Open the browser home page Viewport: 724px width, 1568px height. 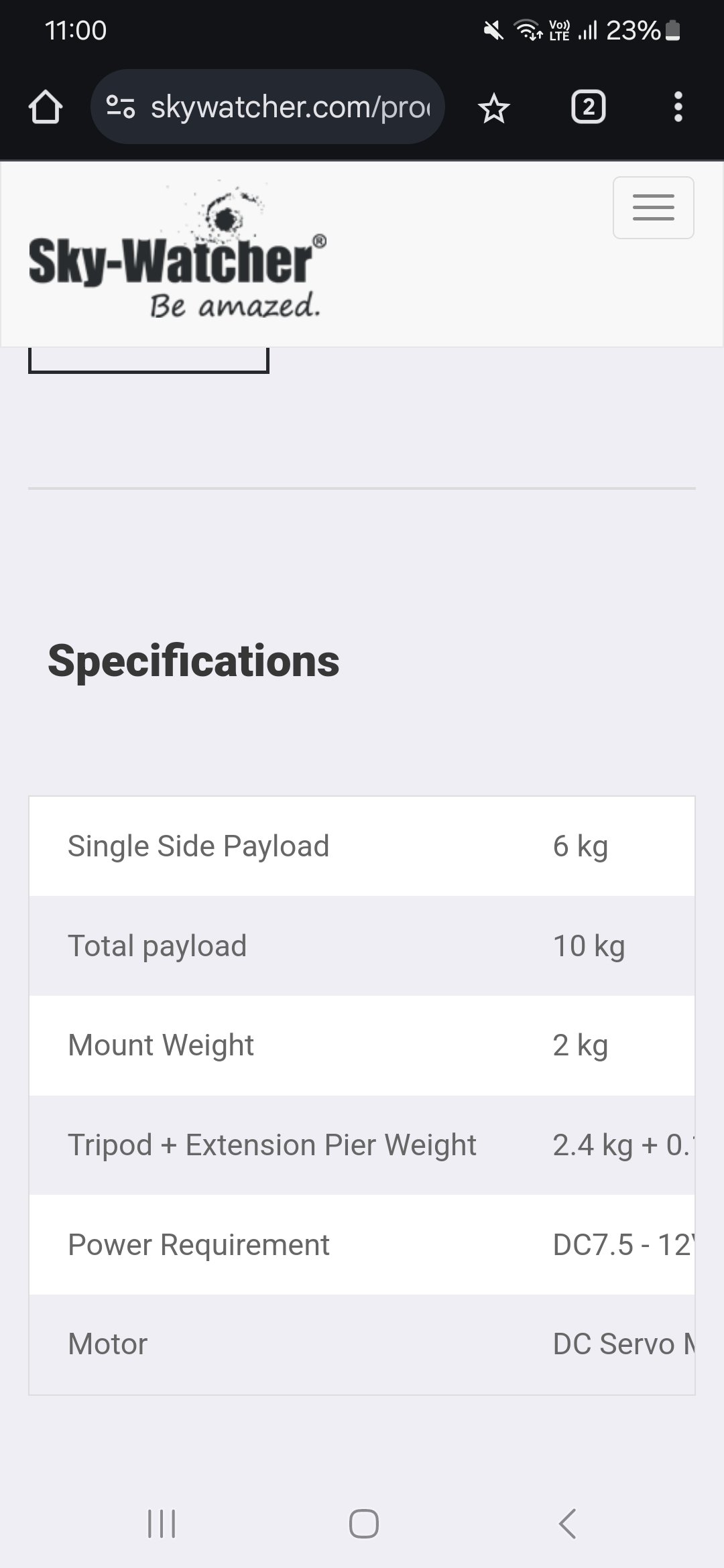click(x=46, y=107)
